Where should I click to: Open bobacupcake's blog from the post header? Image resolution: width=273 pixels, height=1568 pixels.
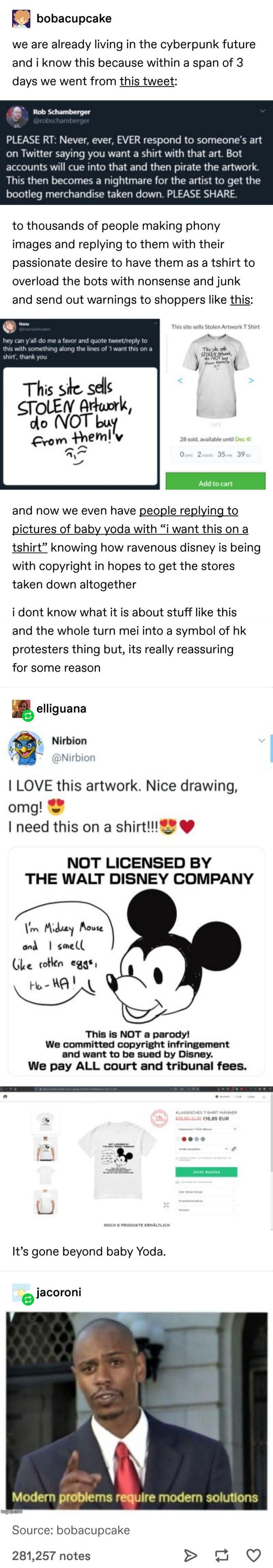73,18
